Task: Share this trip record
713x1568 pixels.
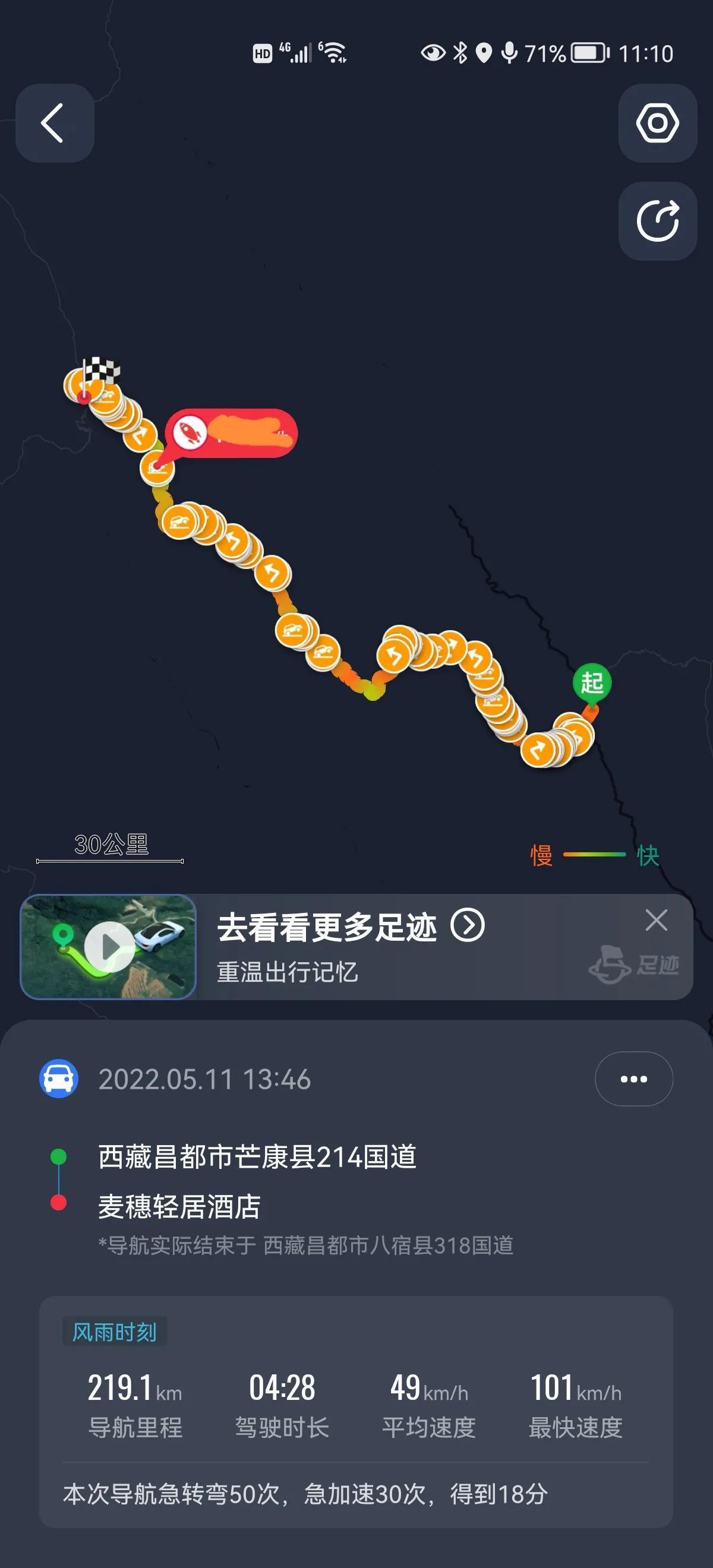Action: click(657, 221)
